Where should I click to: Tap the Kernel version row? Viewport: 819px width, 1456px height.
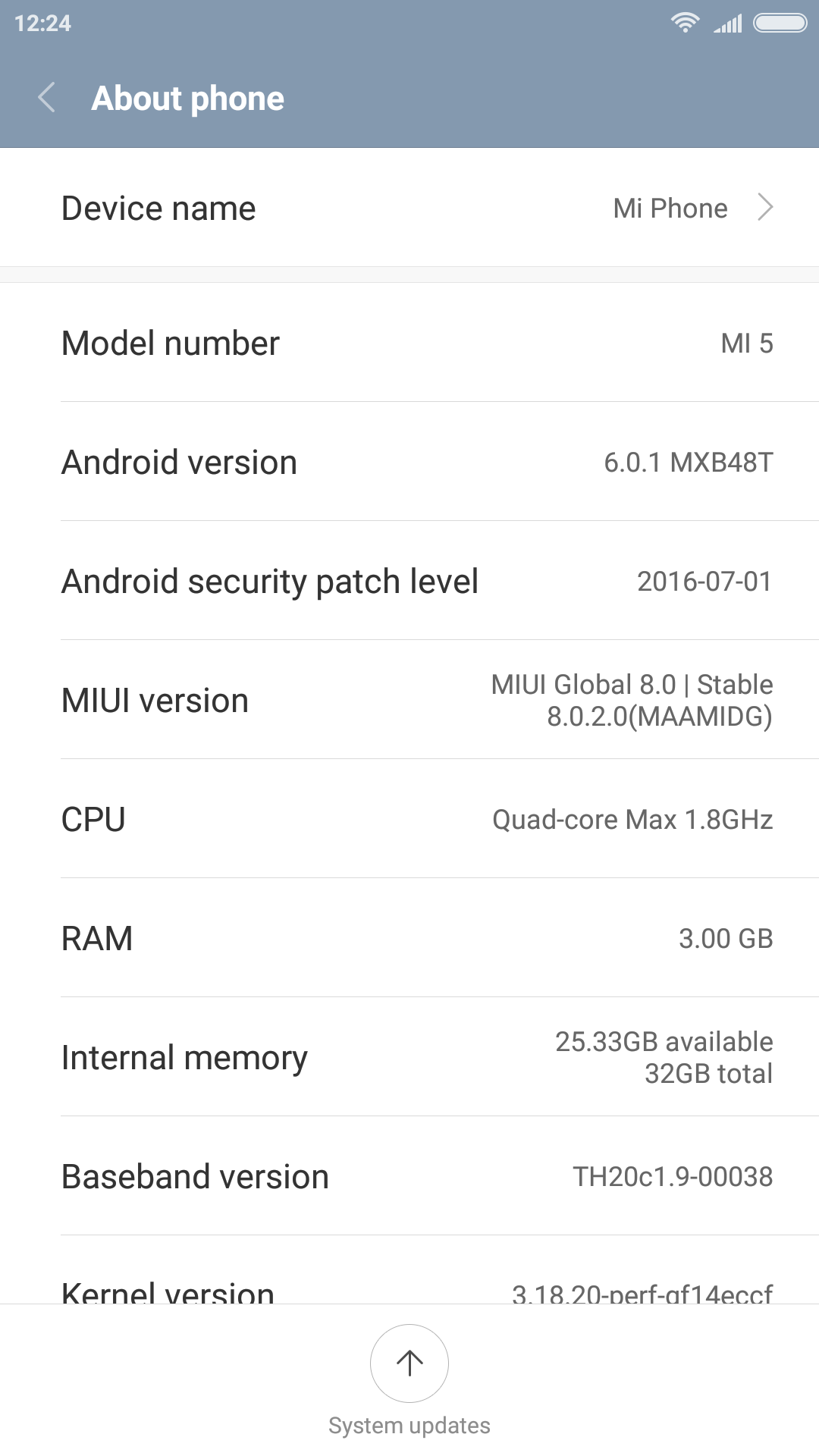(409, 1289)
